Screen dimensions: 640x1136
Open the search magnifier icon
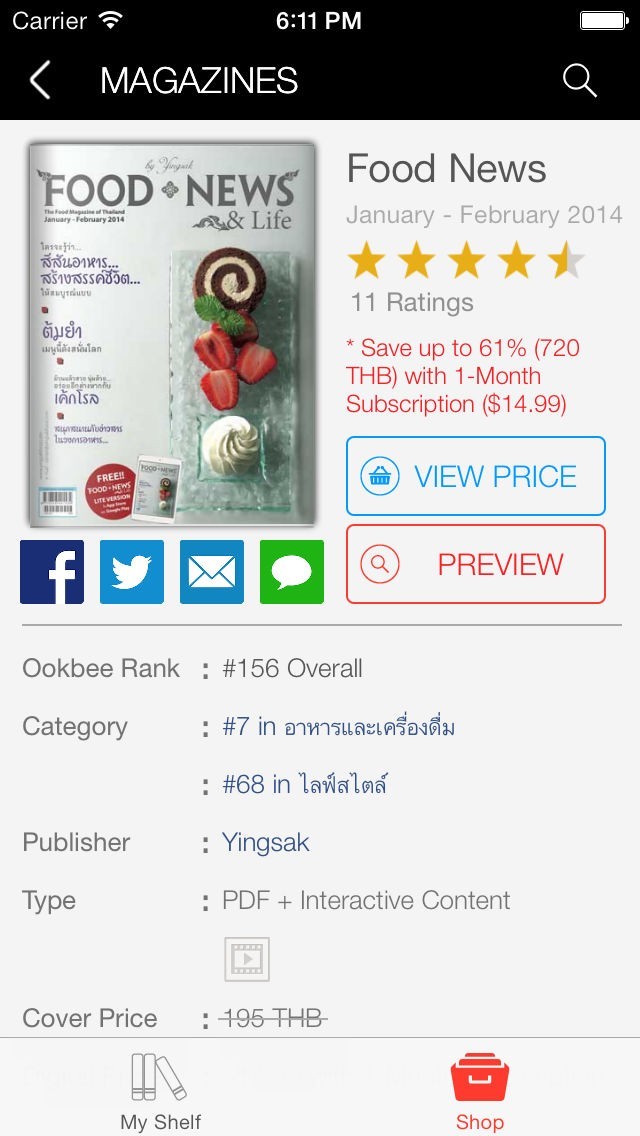(x=579, y=80)
